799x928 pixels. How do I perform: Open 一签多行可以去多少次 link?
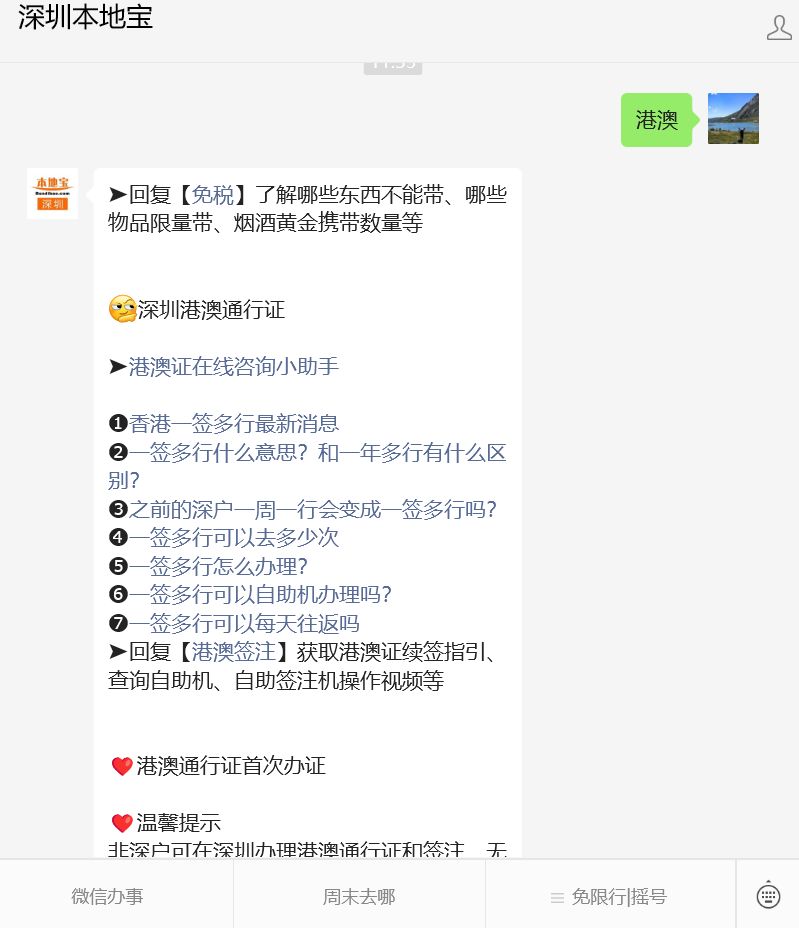pos(233,538)
